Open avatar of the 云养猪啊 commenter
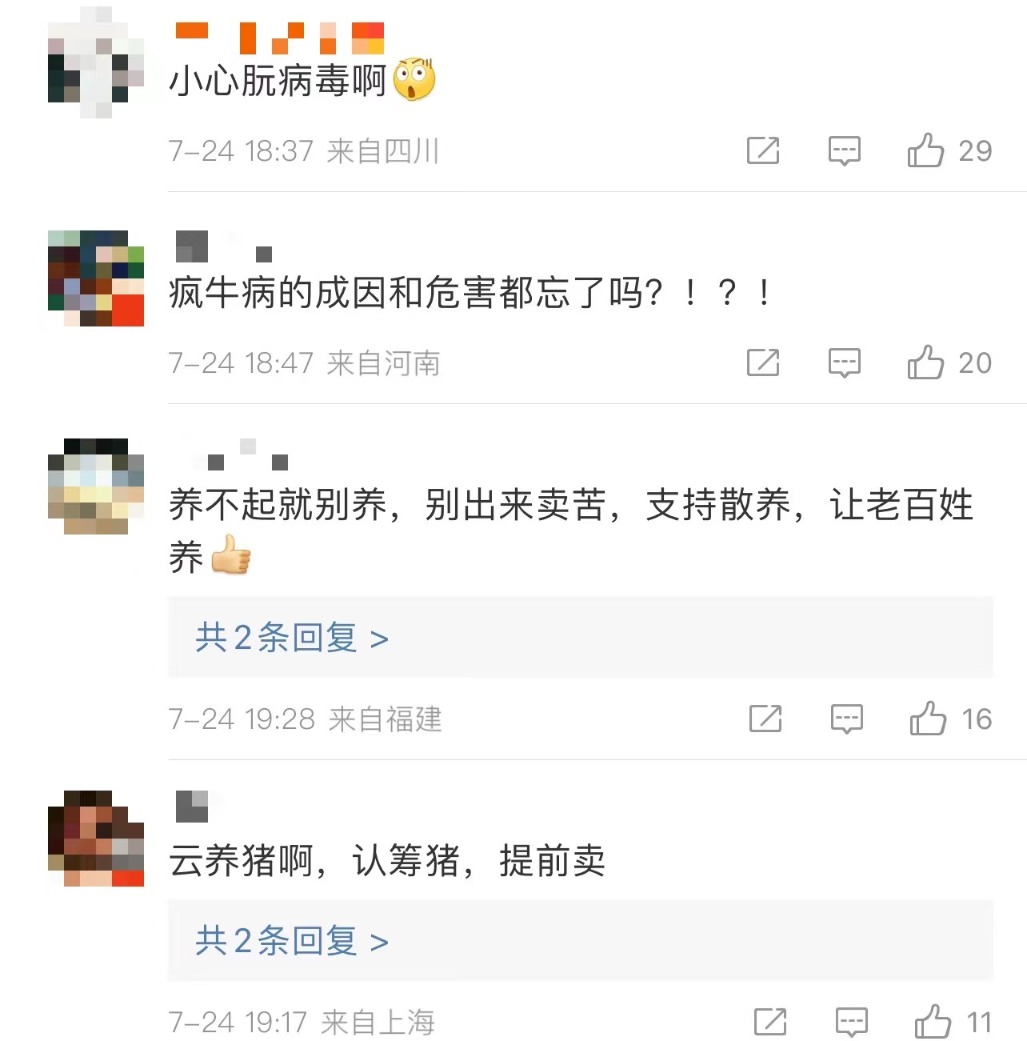 click(x=95, y=838)
